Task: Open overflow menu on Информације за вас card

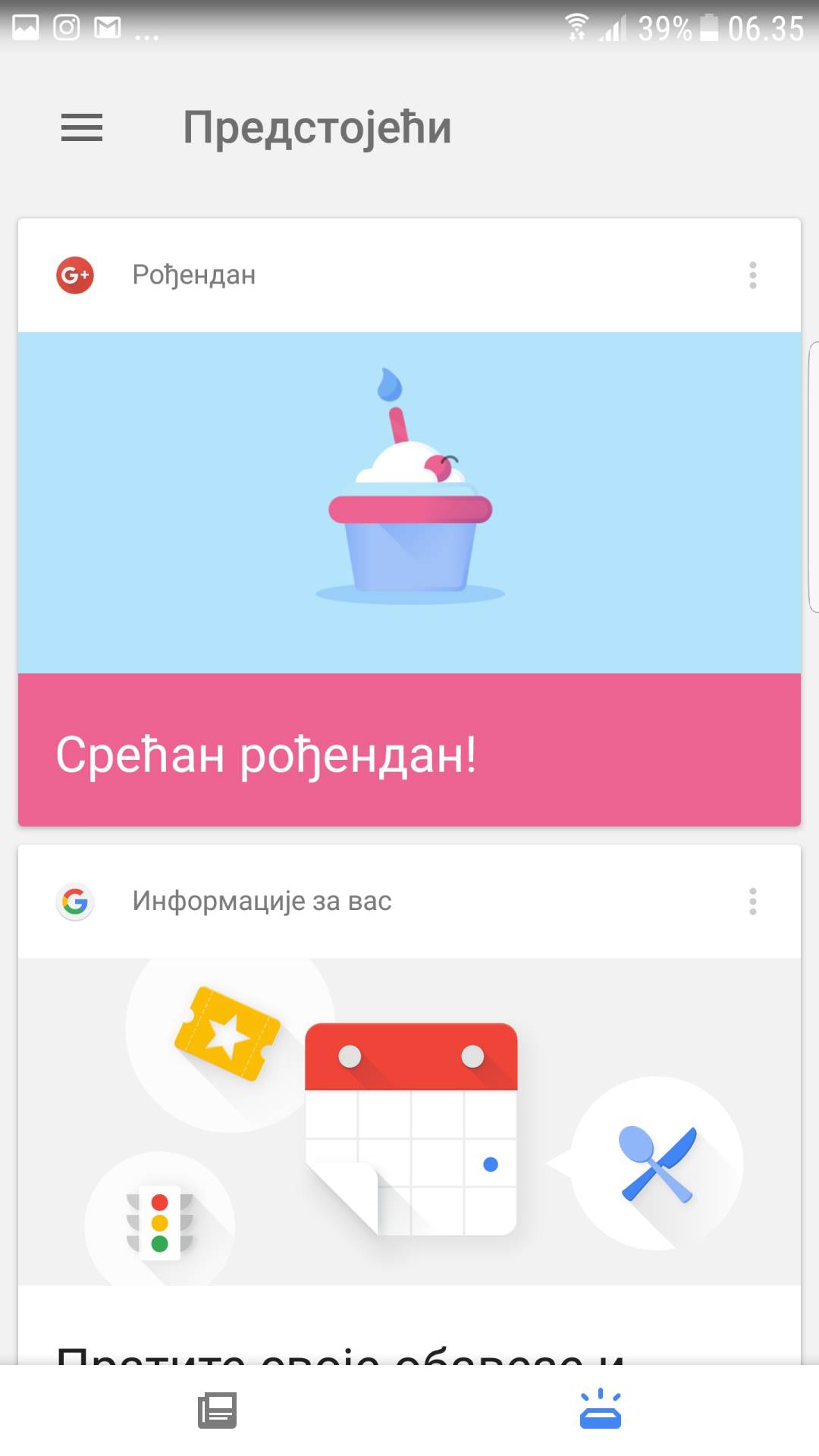Action: point(752,902)
